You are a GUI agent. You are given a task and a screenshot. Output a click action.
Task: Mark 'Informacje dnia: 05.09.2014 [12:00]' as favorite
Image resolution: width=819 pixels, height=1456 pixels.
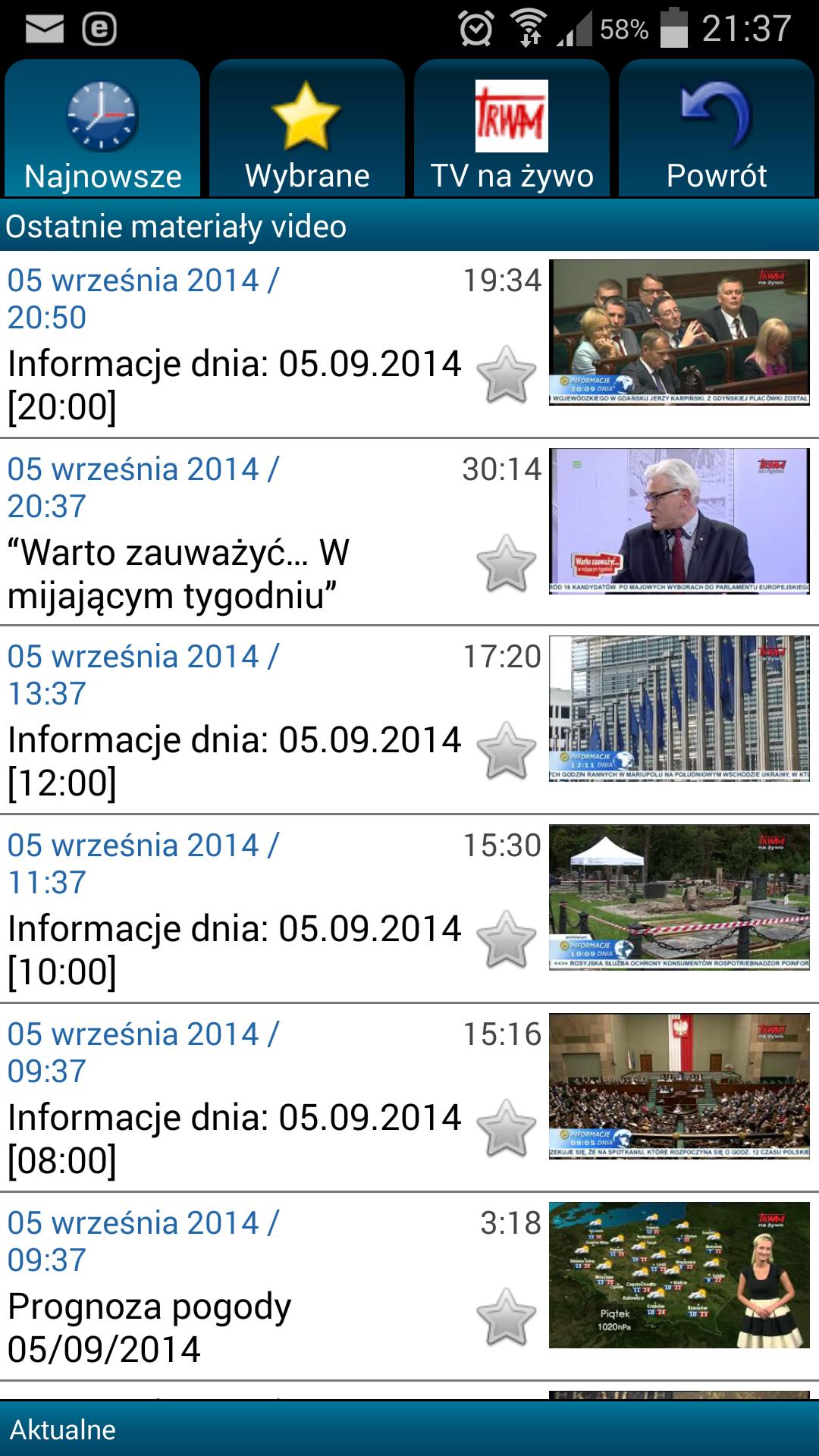(505, 752)
